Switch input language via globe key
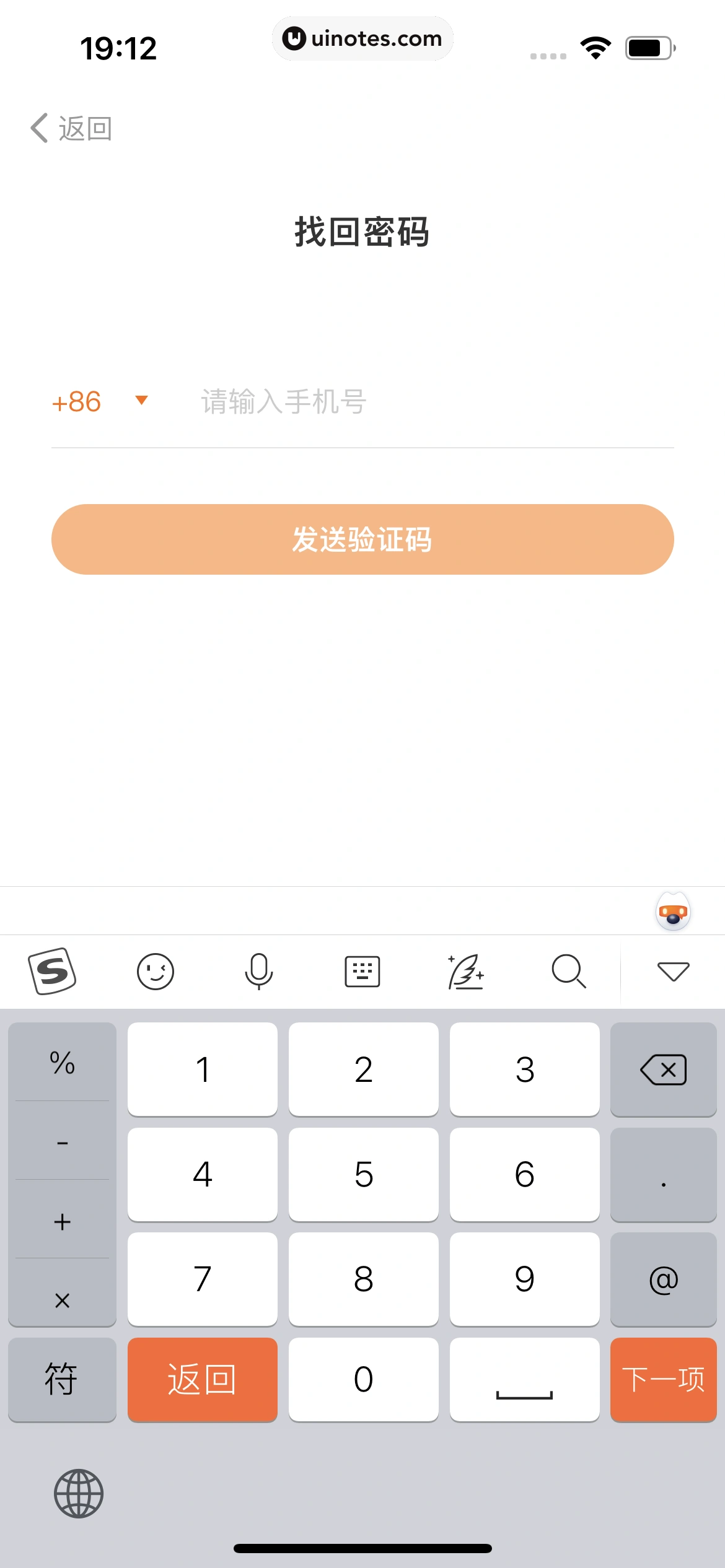This screenshot has height=1568, width=725. tap(79, 1493)
